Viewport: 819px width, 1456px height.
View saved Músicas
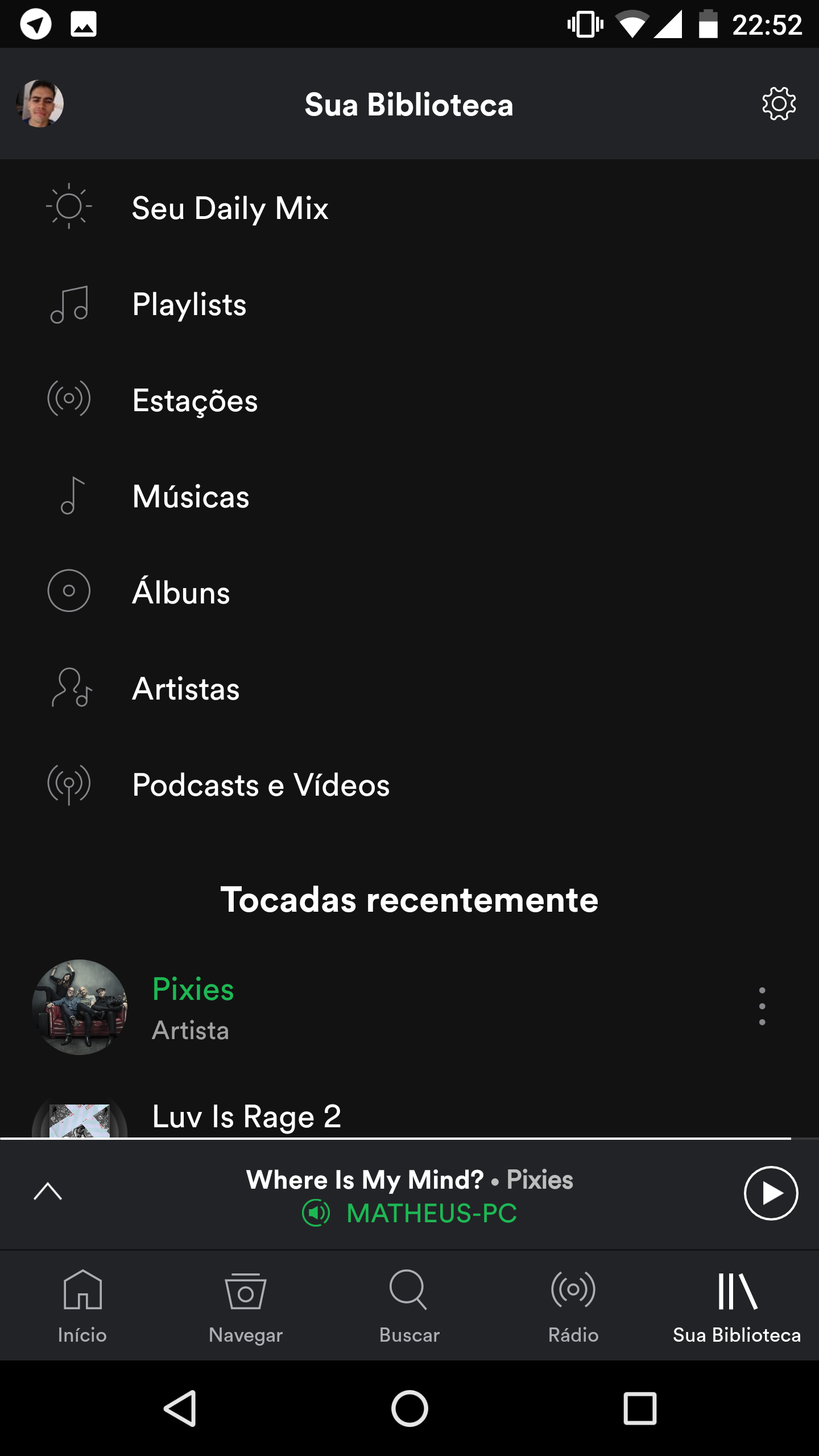click(x=191, y=497)
